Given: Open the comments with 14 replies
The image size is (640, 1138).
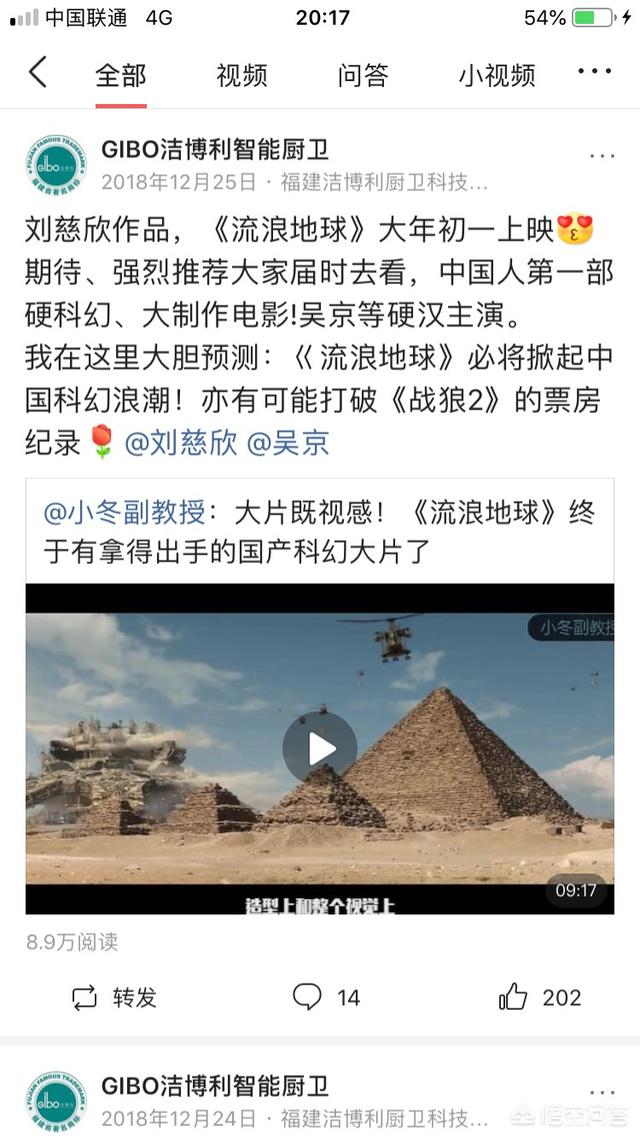Looking at the screenshot, I should coord(326,997).
